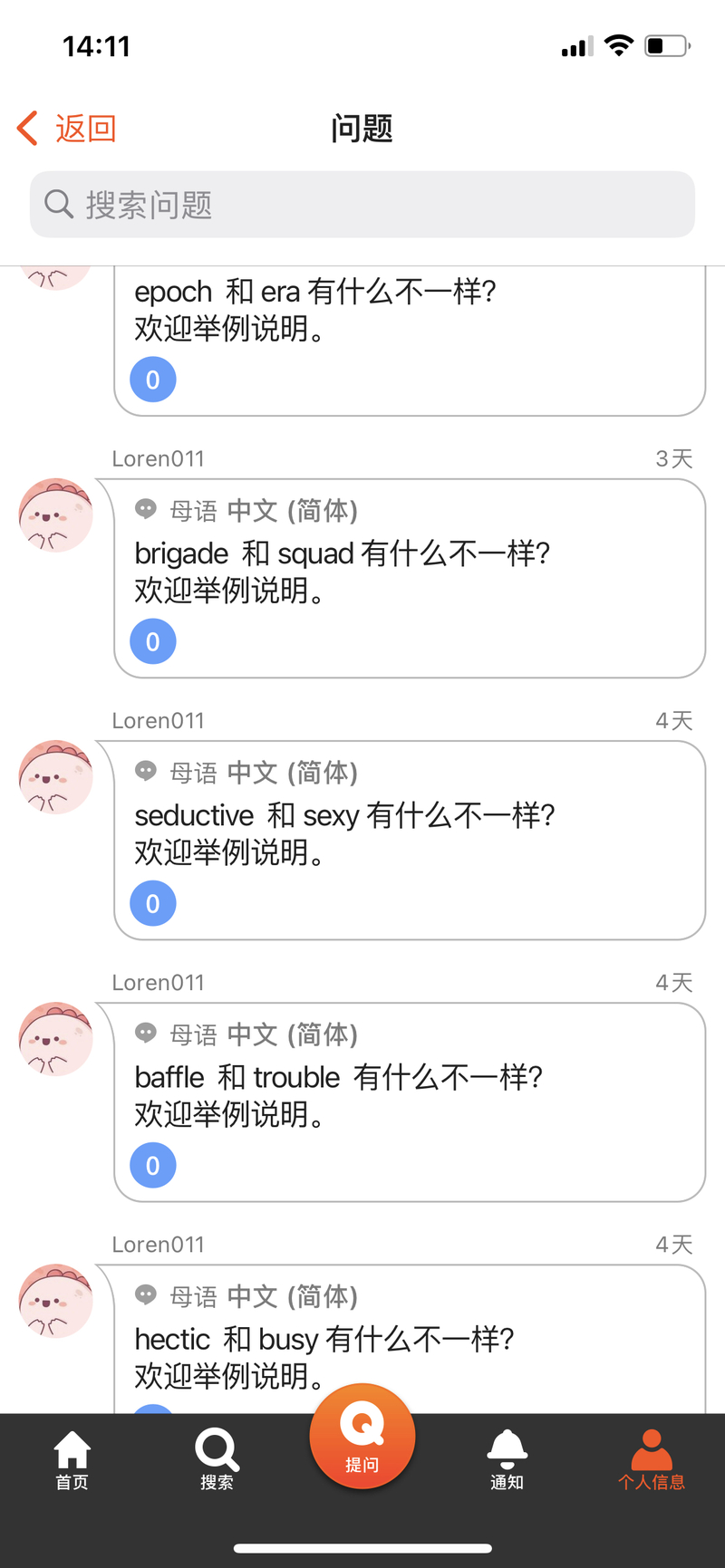View answer count on brigade question
The height and width of the screenshot is (1568, 725).
pos(153,641)
